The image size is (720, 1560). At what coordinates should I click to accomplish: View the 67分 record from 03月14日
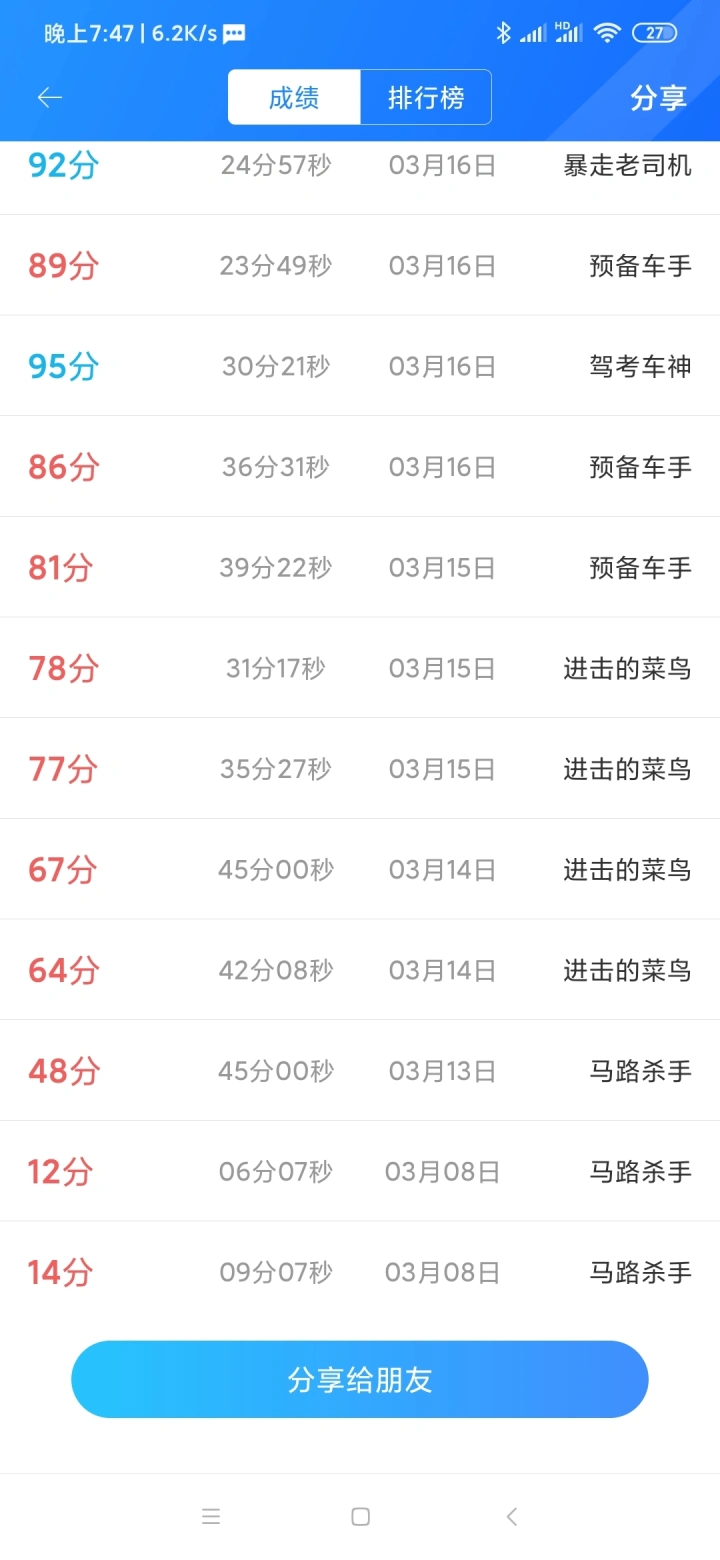pyautogui.click(x=360, y=869)
